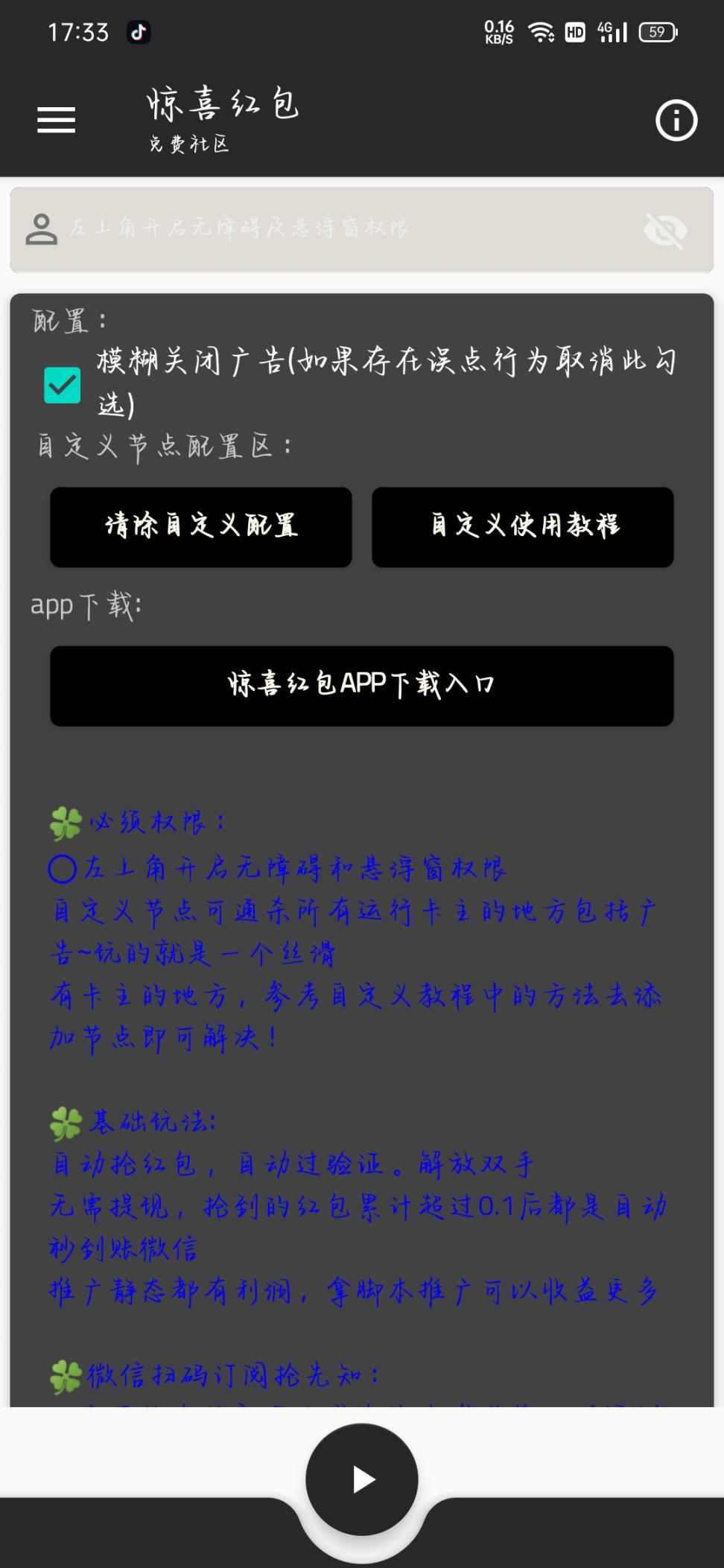The width and height of the screenshot is (724, 1568).
Task: Tap the circle icon before 左上角开启无障碍 text
Action: click(63, 867)
